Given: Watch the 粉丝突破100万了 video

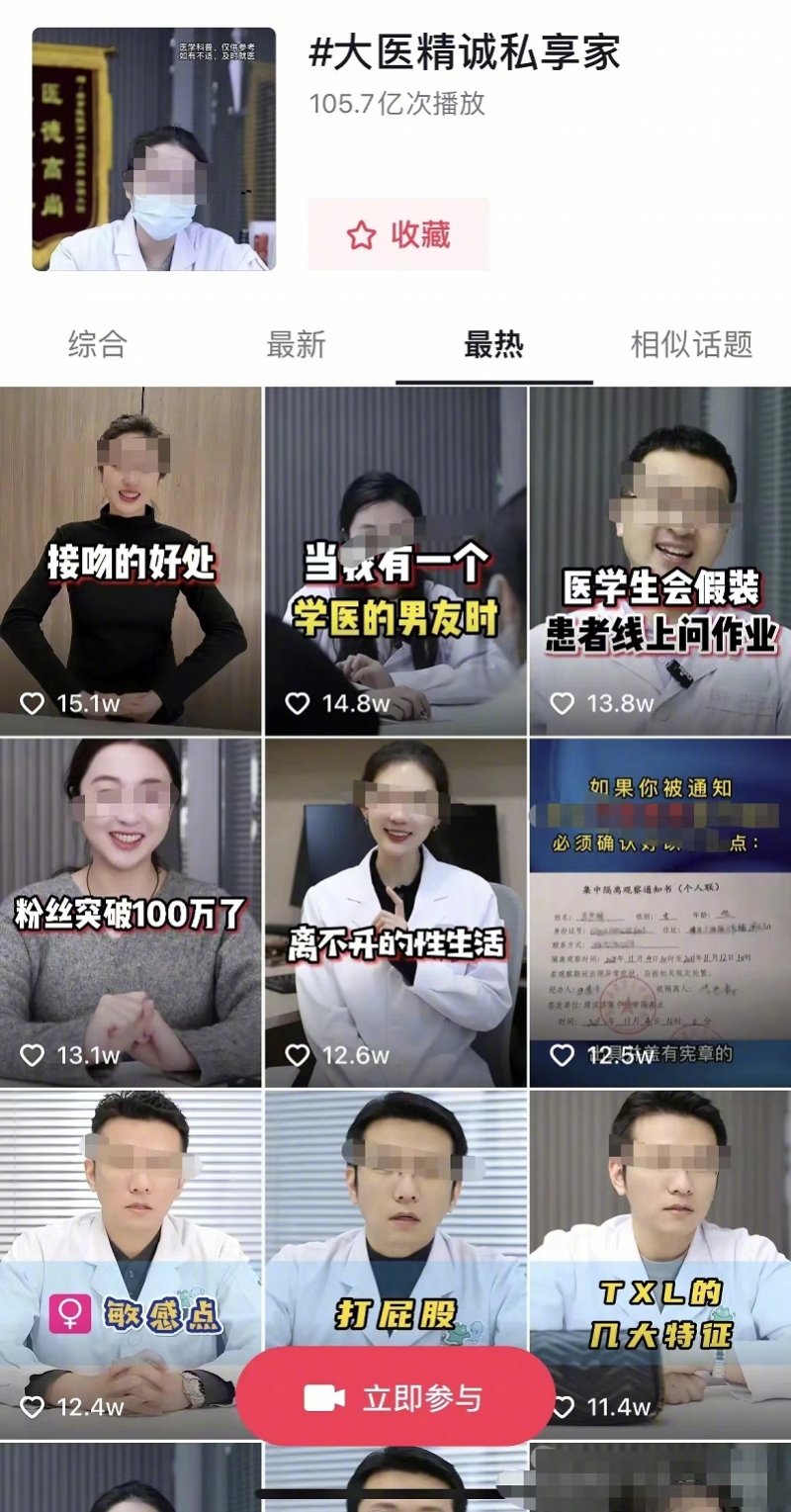Looking at the screenshot, I should click(x=131, y=912).
